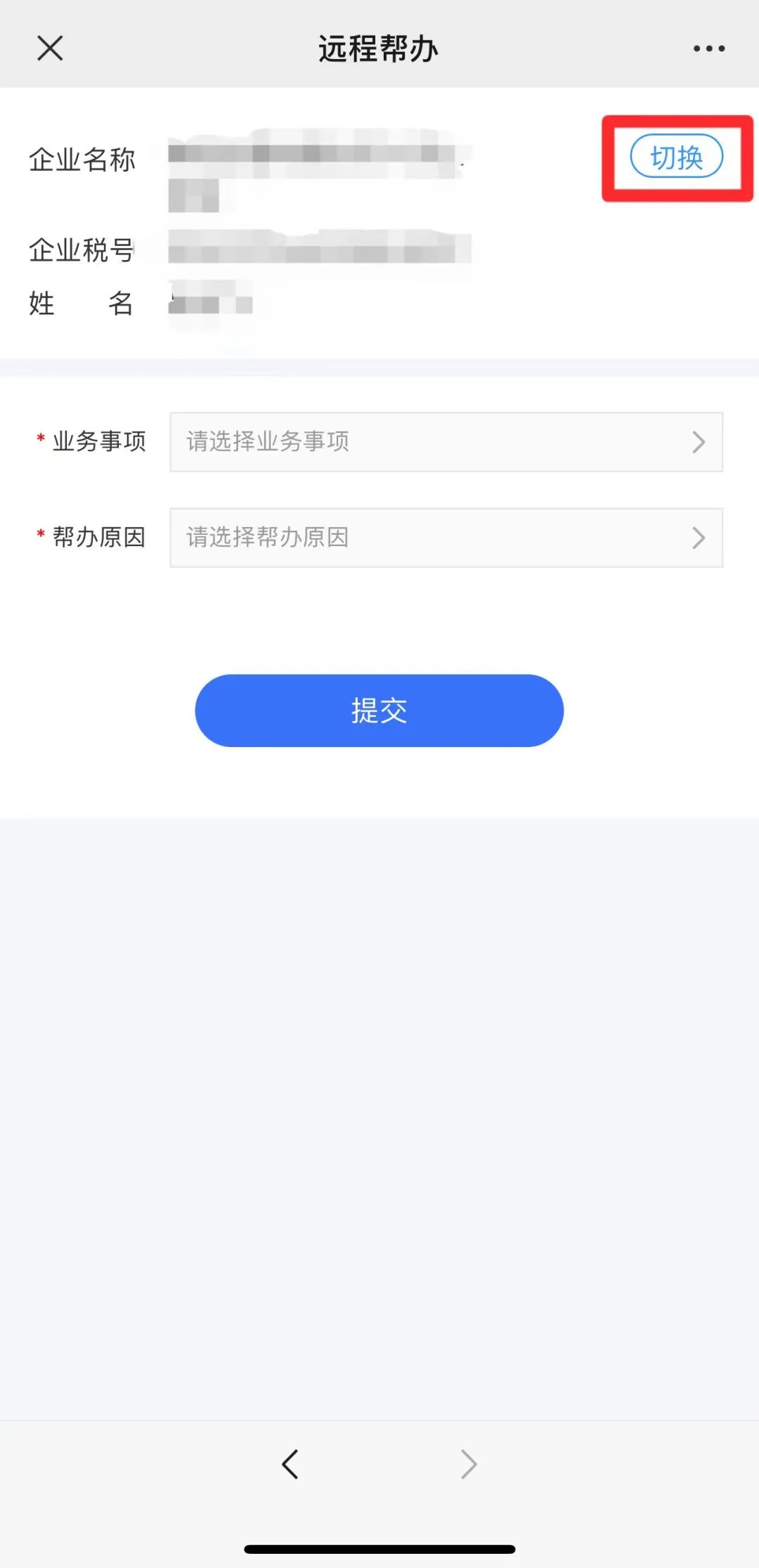Open the 业务事项 selection dropdown
Viewport: 759px width, 1568px height.
[446, 442]
